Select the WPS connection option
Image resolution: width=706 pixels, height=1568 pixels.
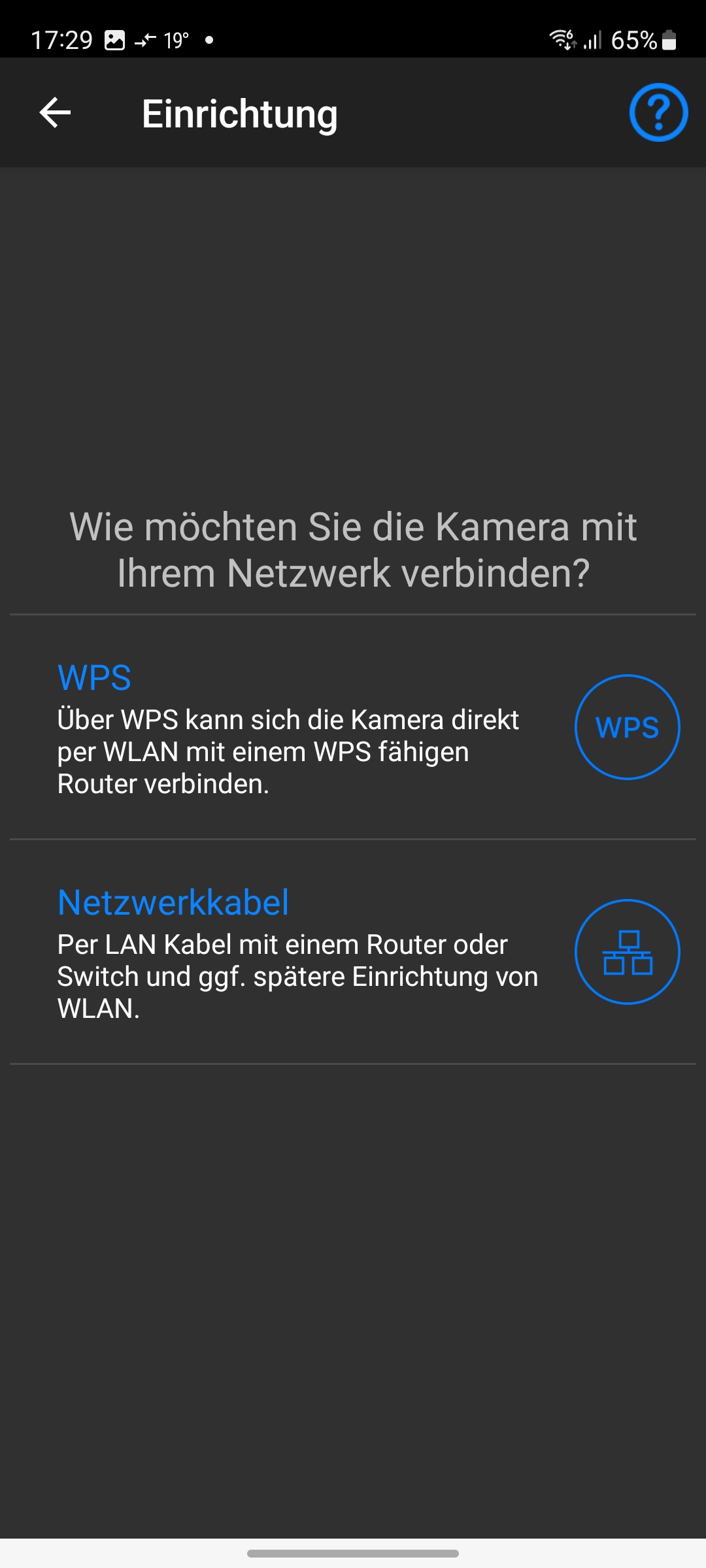(x=353, y=727)
